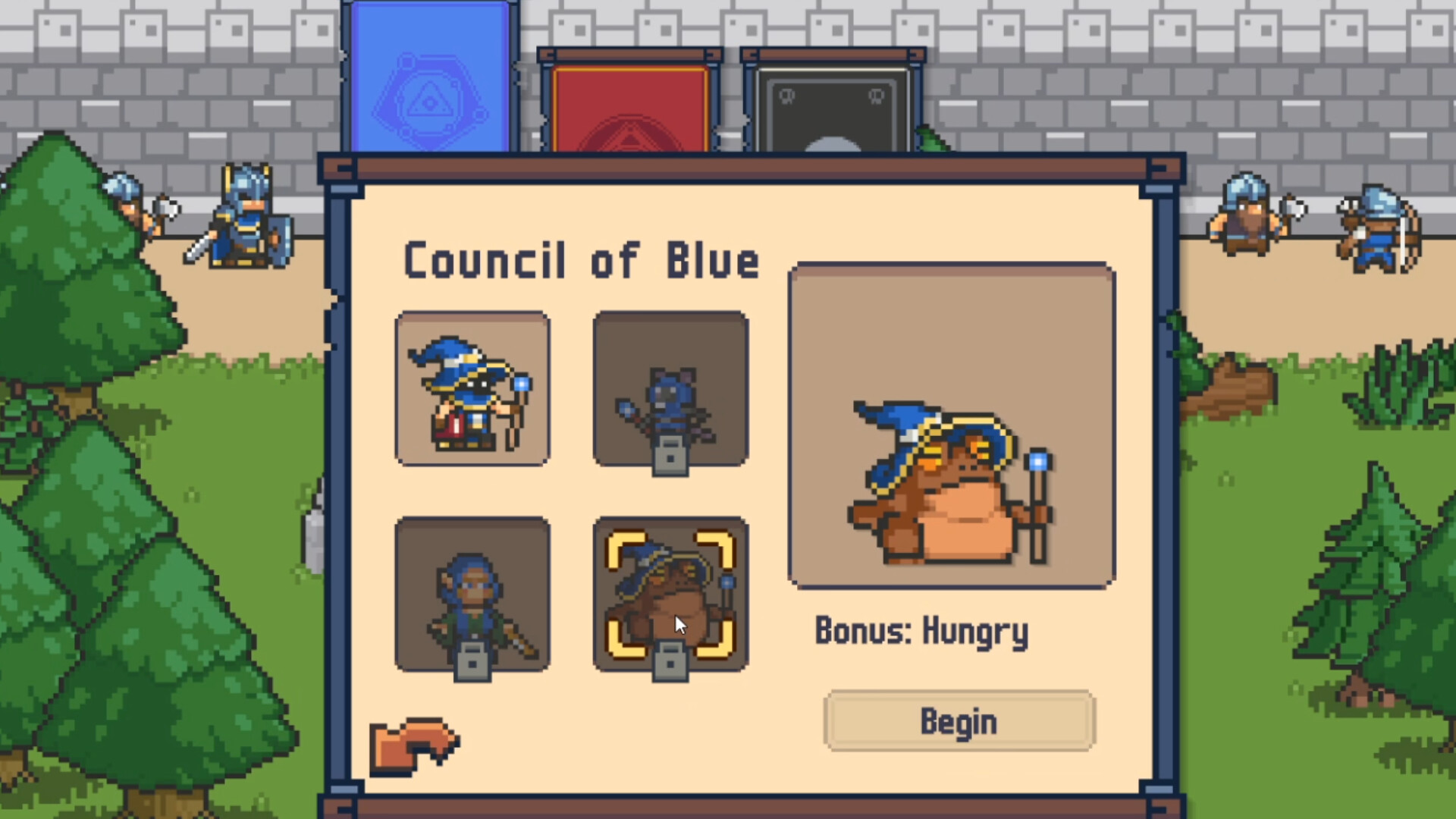Image resolution: width=1456 pixels, height=819 pixels.
Task: Go back with the orange arrow
Action: 414,745
